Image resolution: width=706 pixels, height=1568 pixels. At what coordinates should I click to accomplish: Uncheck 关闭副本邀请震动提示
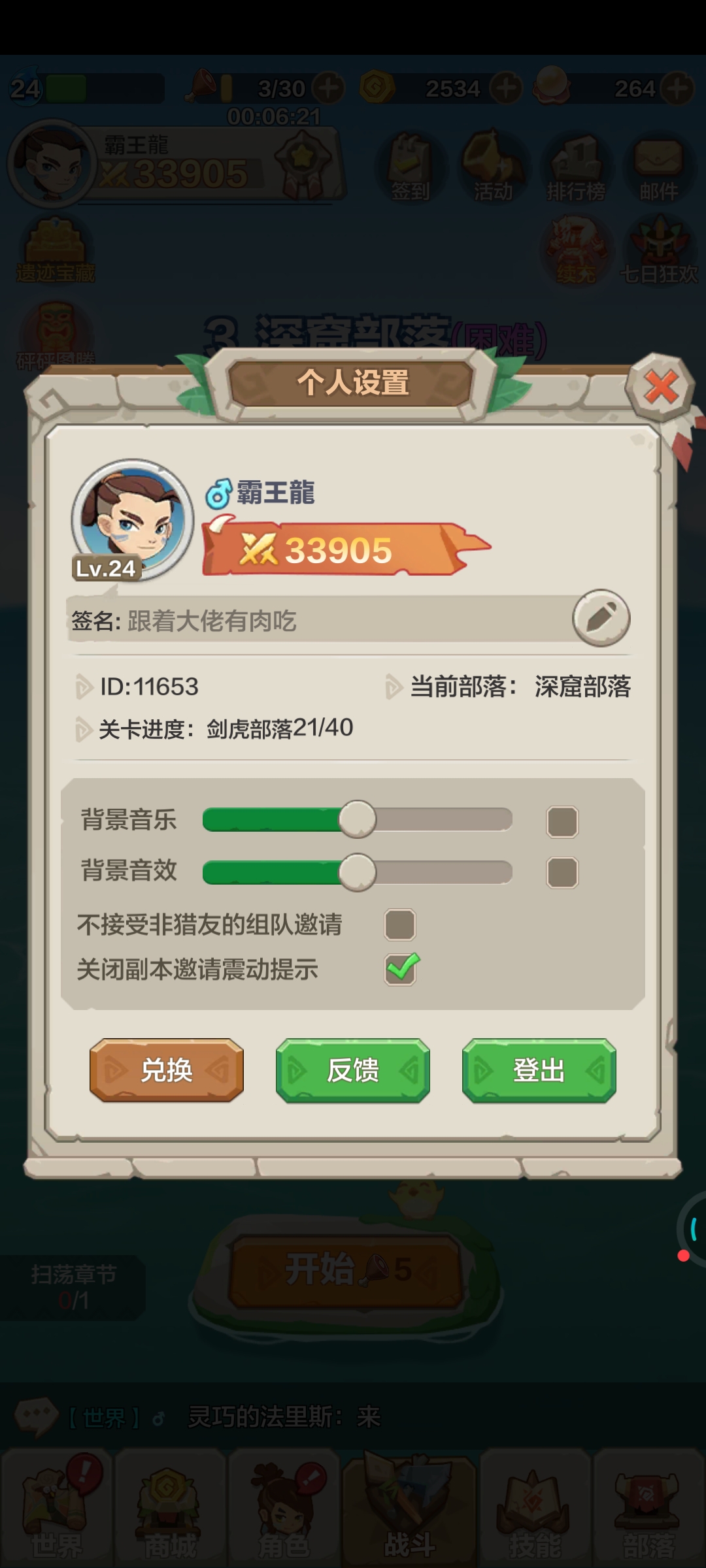[401, 969]
